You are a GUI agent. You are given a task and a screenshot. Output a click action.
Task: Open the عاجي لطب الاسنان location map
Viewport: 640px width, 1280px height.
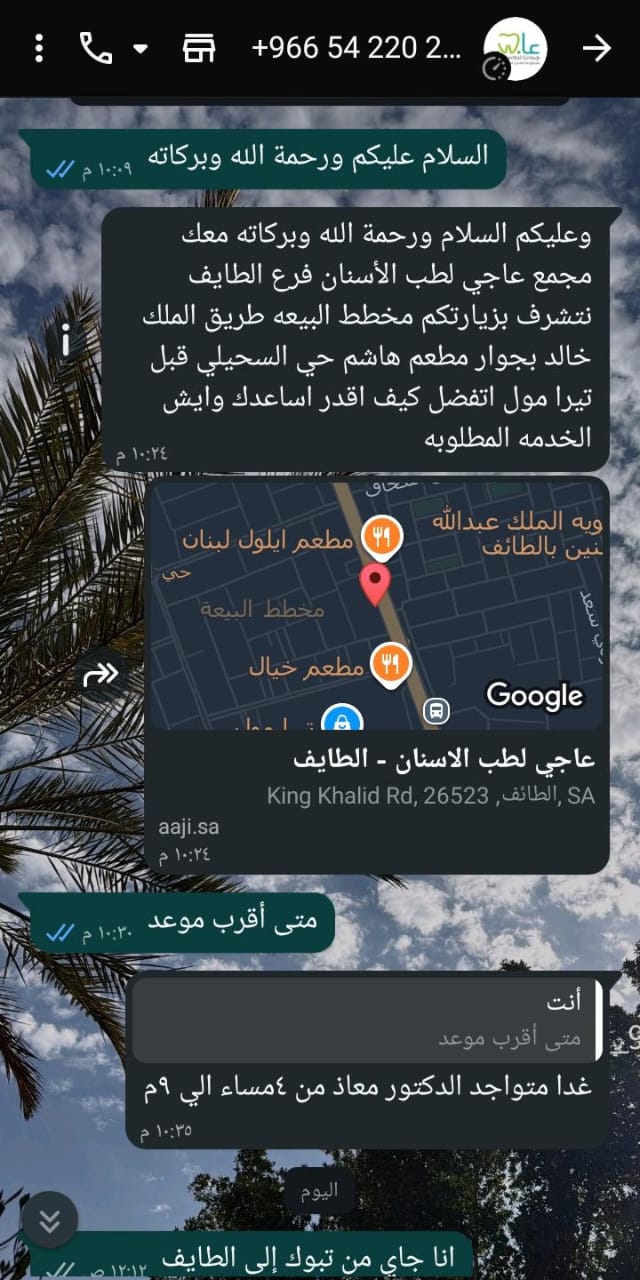(377, 606)
